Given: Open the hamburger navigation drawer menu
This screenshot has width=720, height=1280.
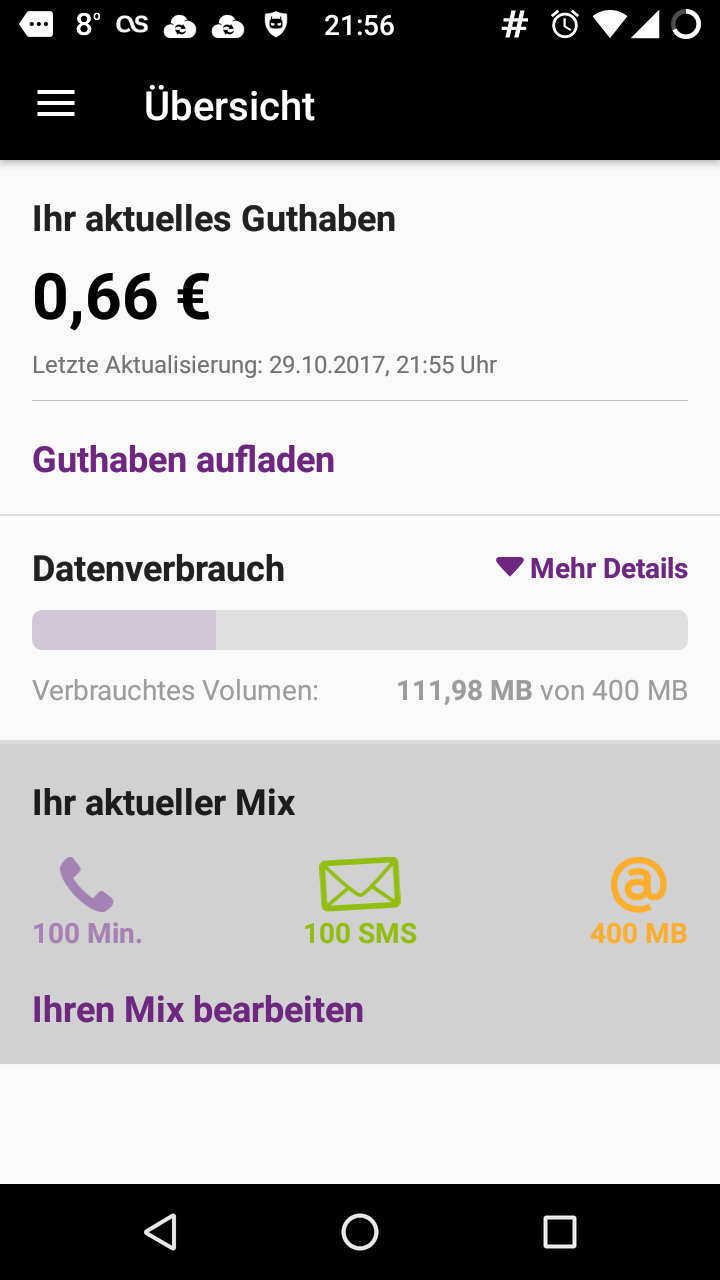Looking at the screenshot, I should pos(56,105).
